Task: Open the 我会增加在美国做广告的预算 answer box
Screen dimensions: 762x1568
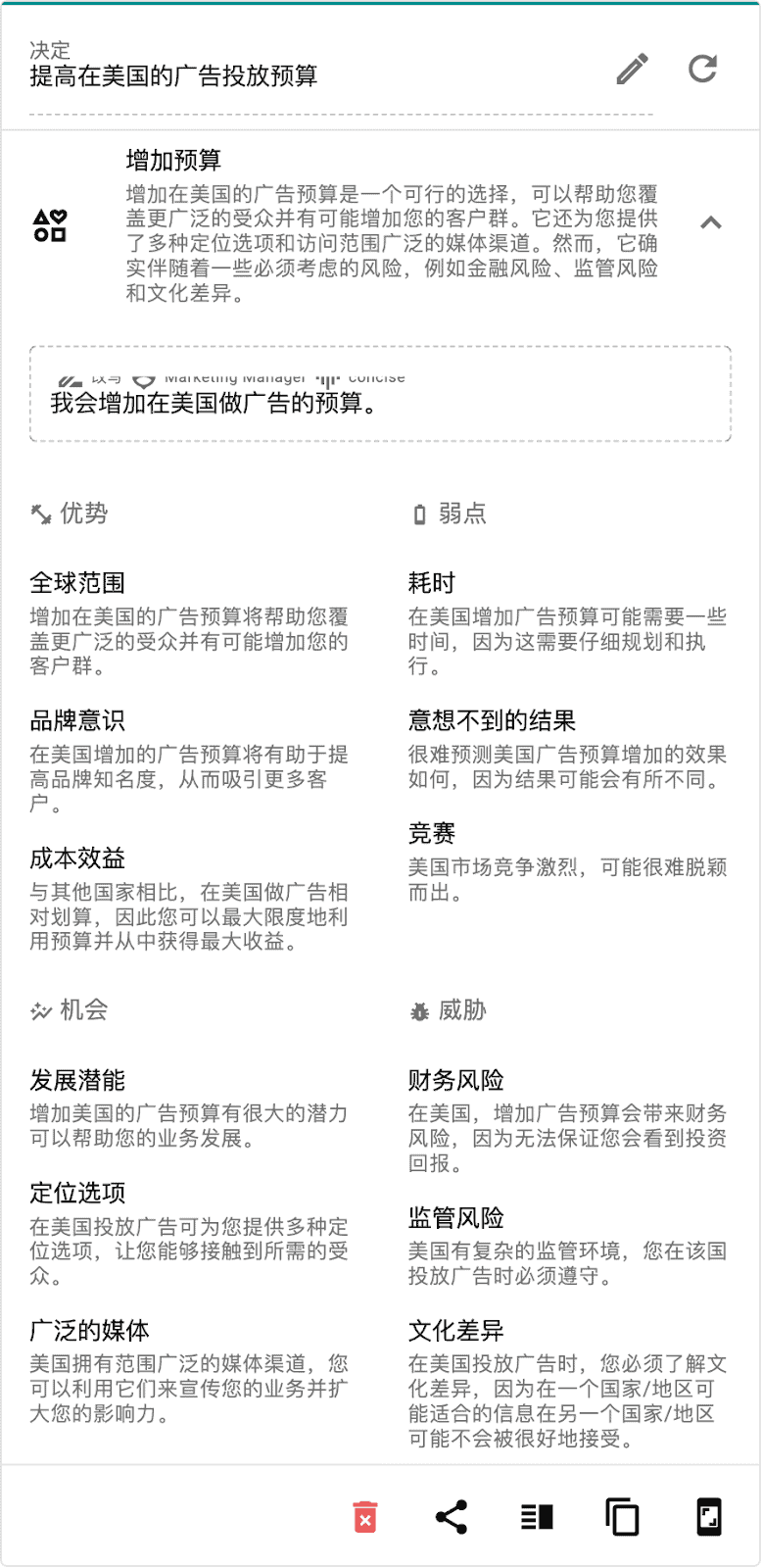Action: pos(380,394)
